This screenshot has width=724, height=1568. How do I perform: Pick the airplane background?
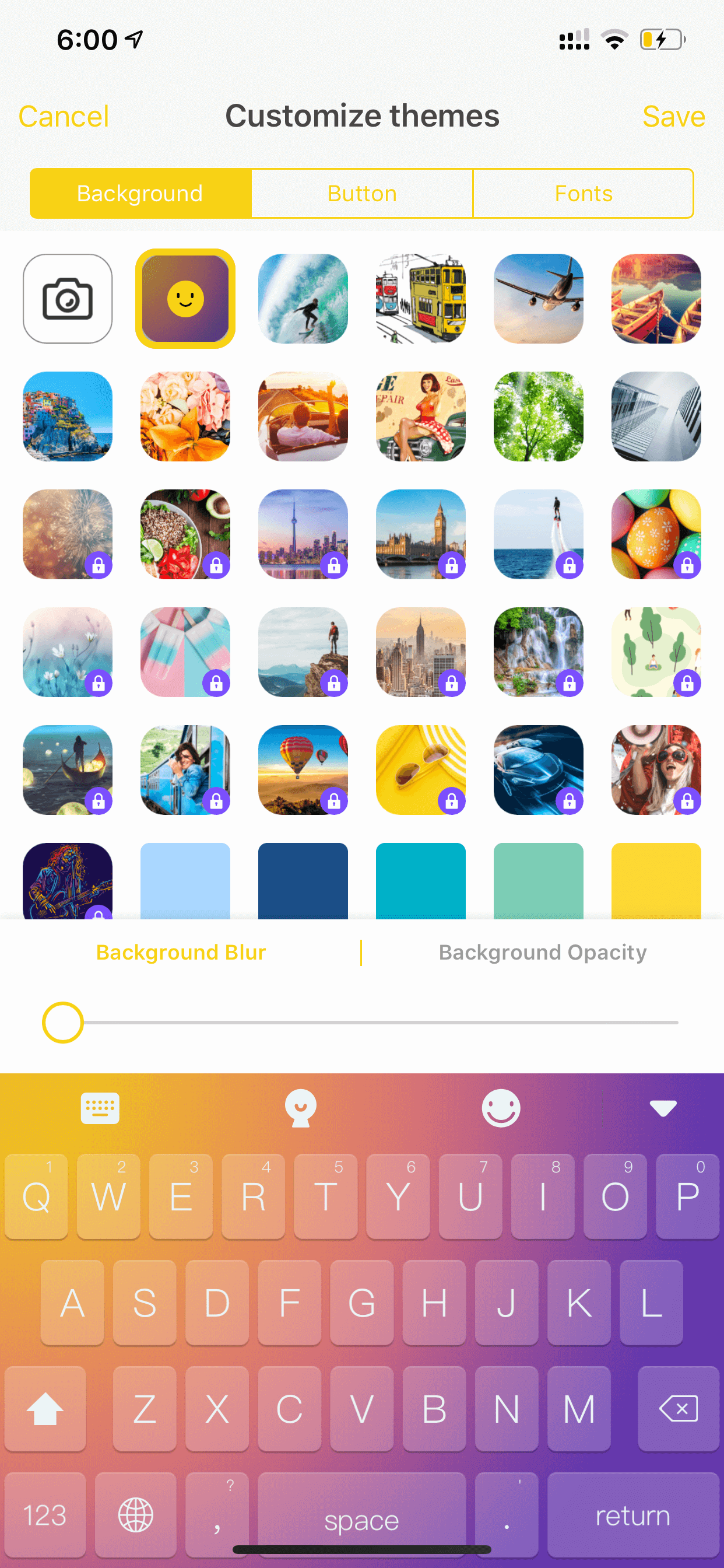[x=539, y=298]
